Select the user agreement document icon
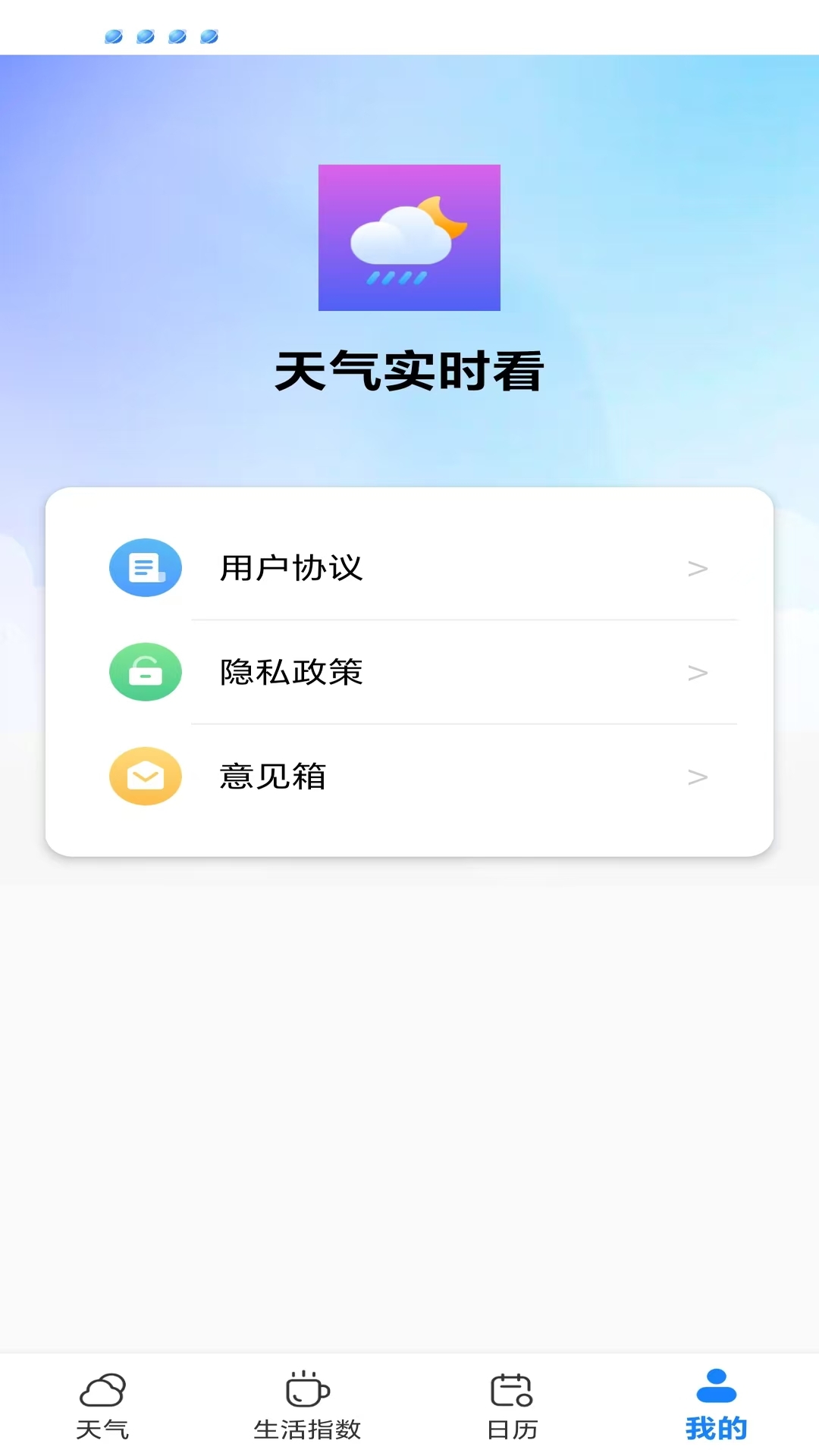Screen dimensions: 819x1456 (x=146, y=569)
